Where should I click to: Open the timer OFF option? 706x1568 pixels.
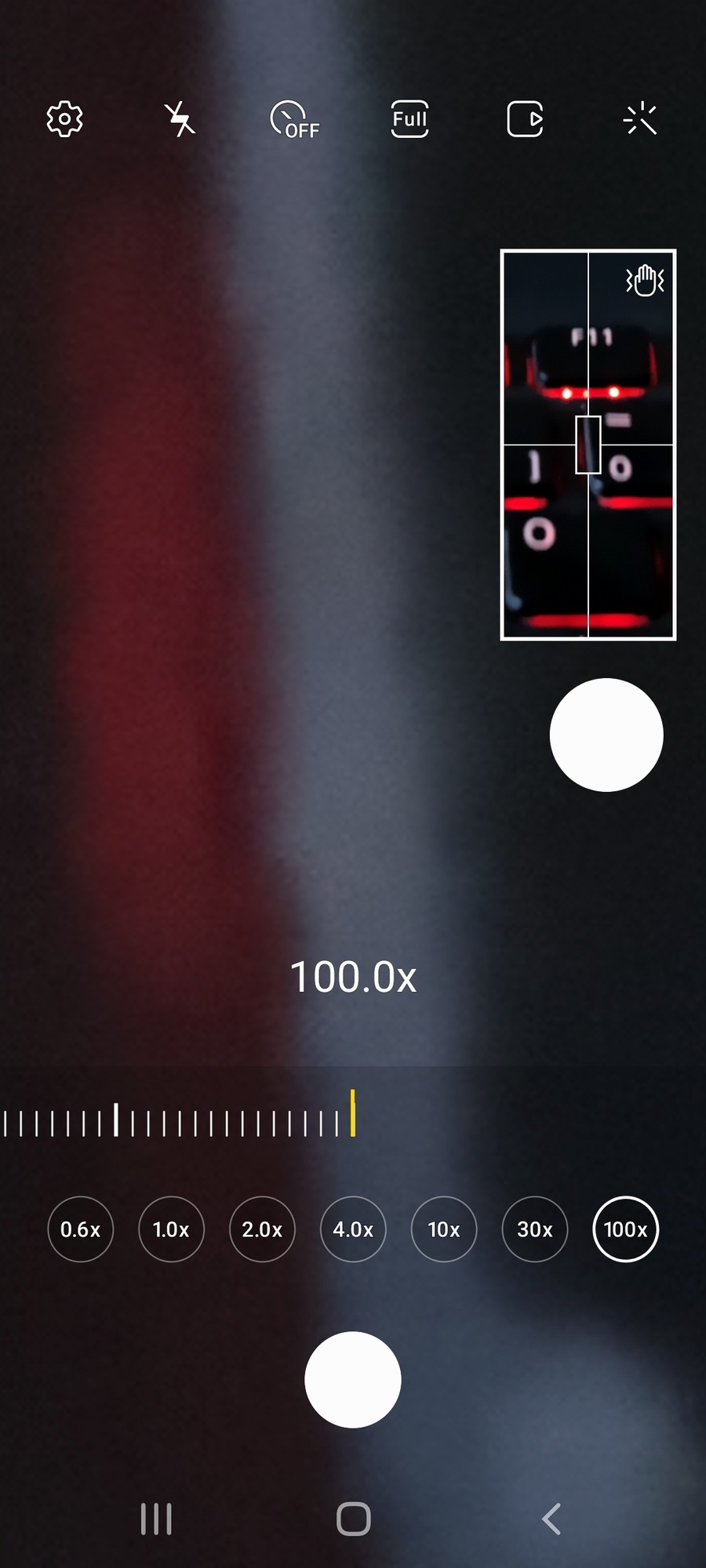point(294,120)
